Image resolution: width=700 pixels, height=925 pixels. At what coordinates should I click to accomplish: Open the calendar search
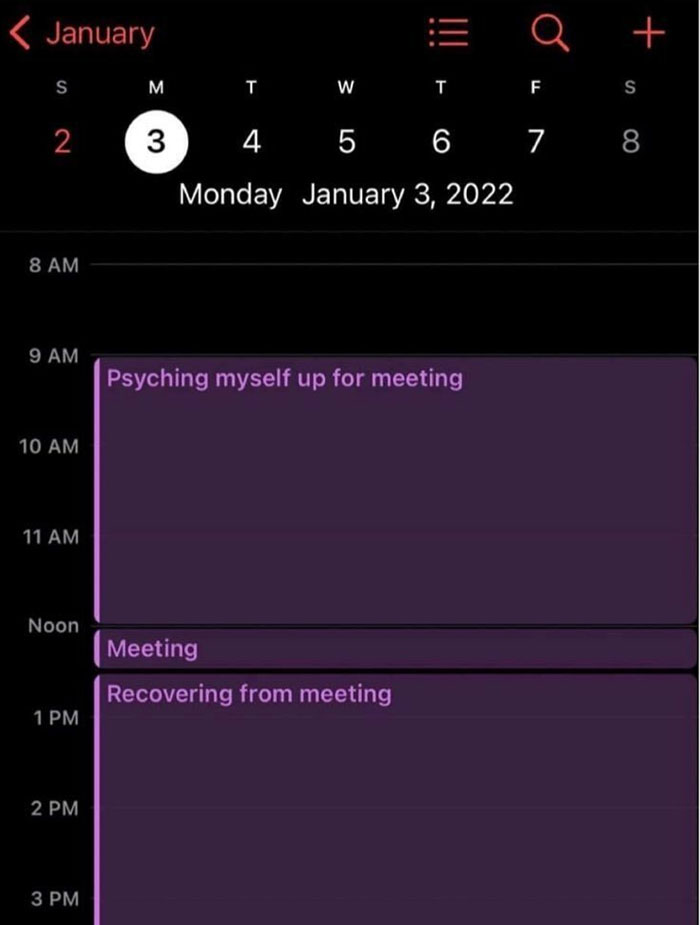click(x=549, y=34)
